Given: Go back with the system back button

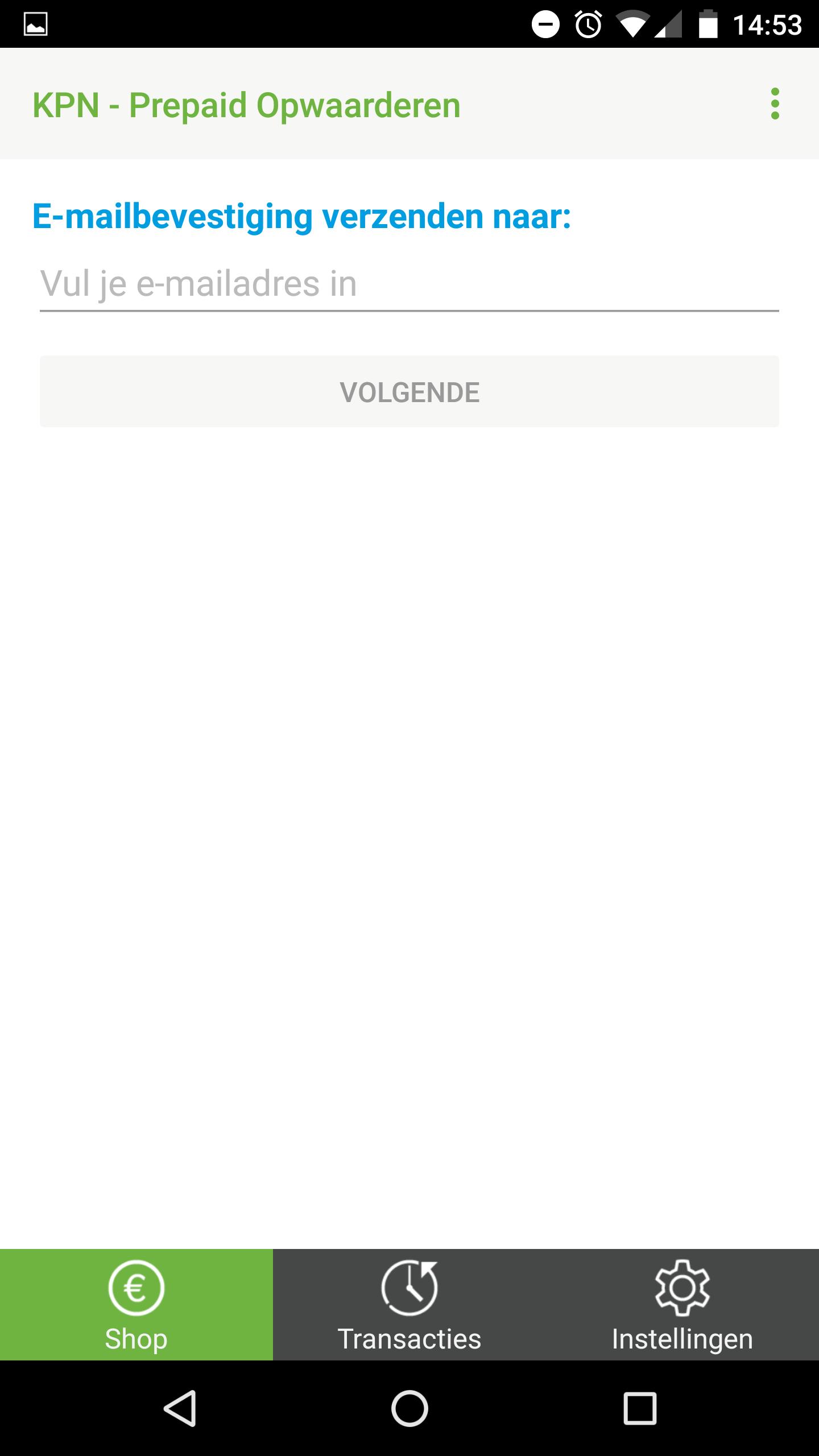Looking at the screenshot, I should pyautogui.click(x=180, y=1408).
